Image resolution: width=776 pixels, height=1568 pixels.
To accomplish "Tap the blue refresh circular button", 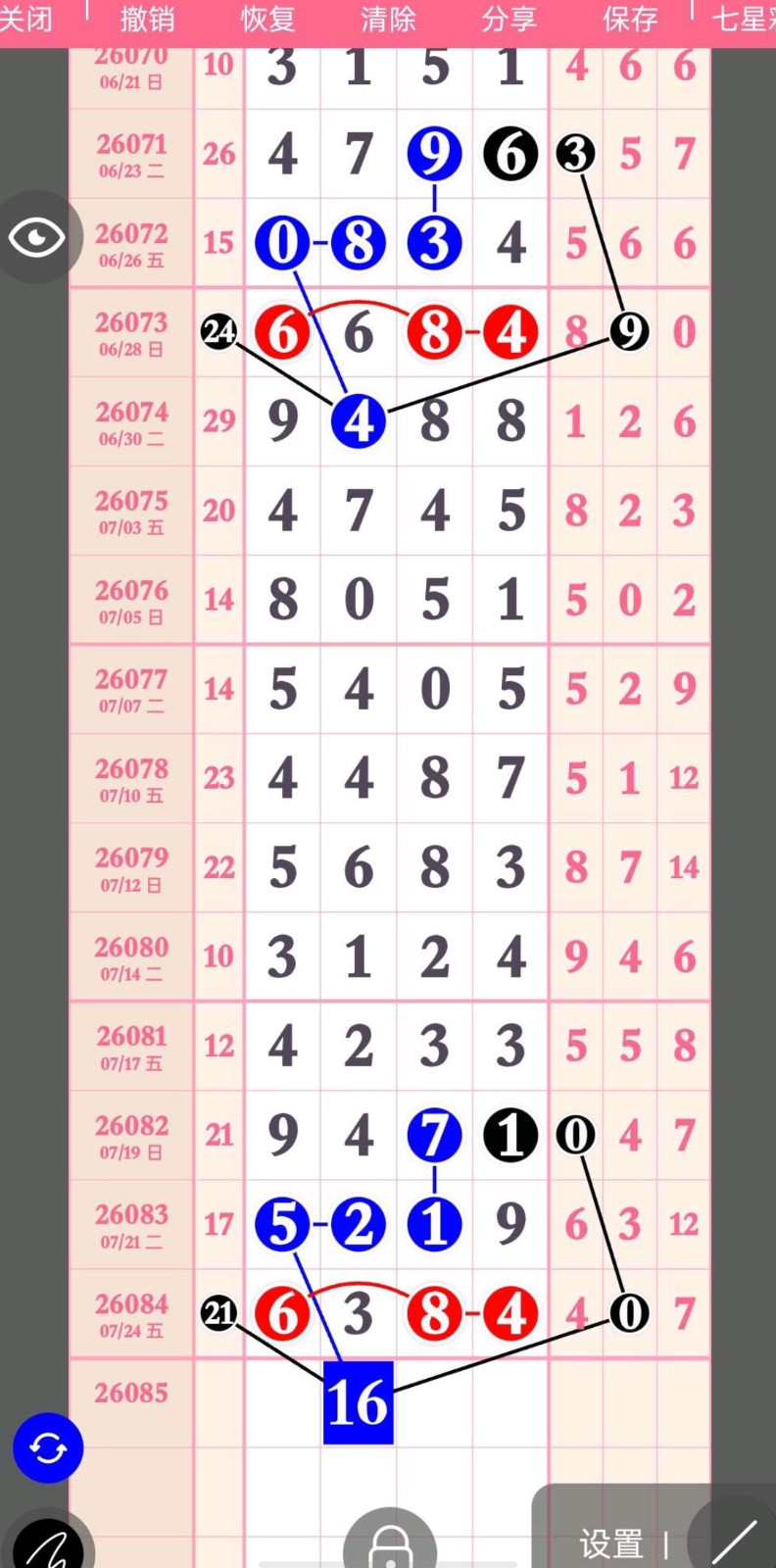I will (48, 1447).
